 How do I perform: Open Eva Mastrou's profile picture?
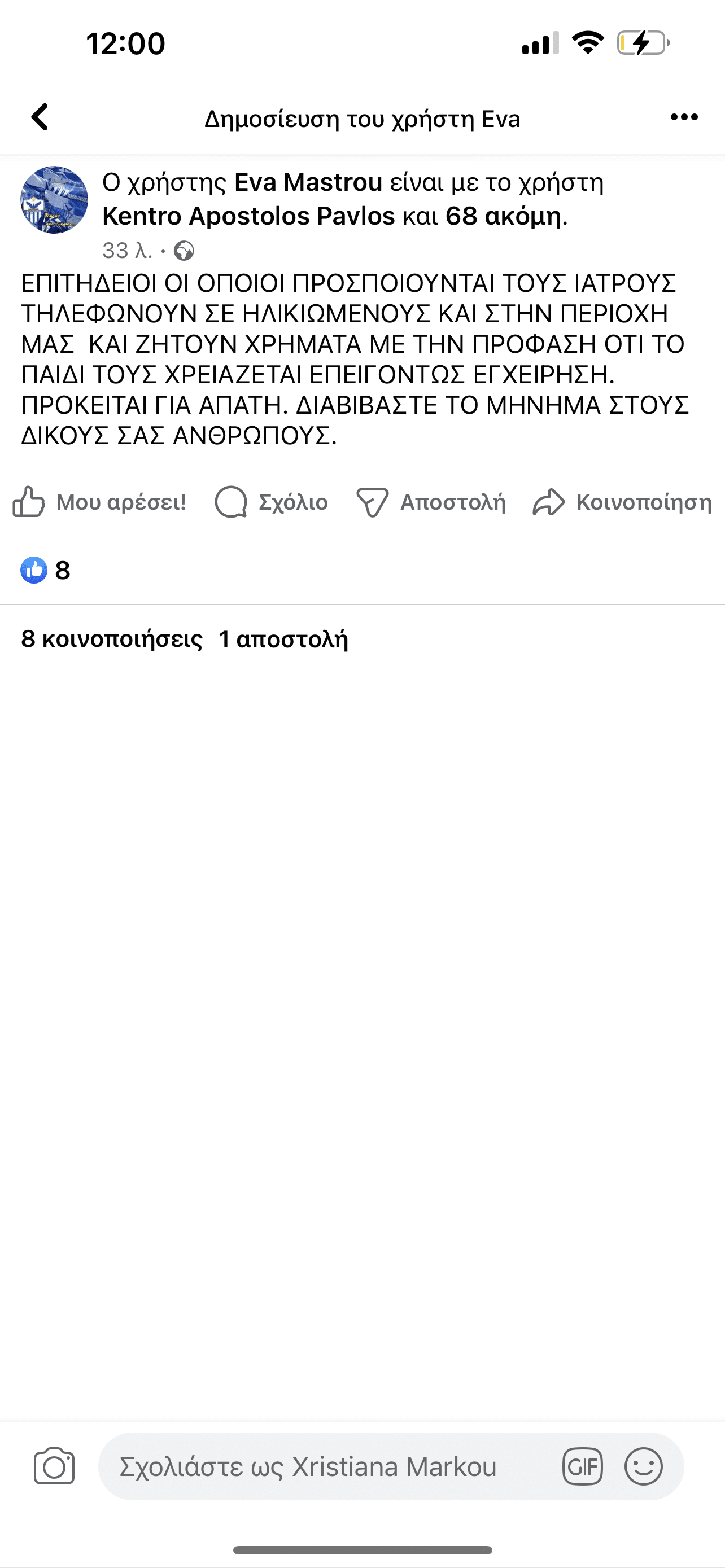(54, 200)
